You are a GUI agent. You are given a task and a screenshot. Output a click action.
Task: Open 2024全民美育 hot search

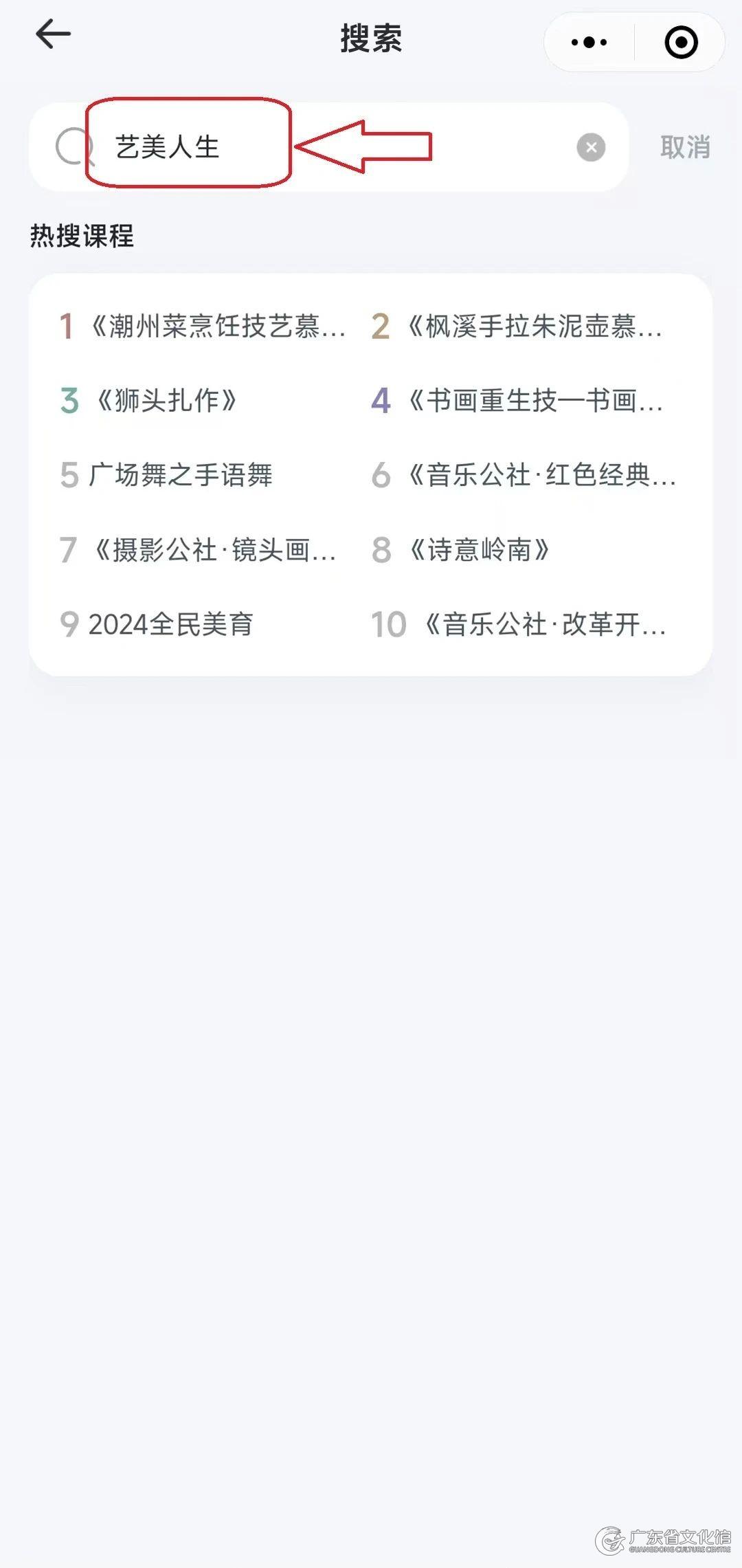[x=157, y=624]
